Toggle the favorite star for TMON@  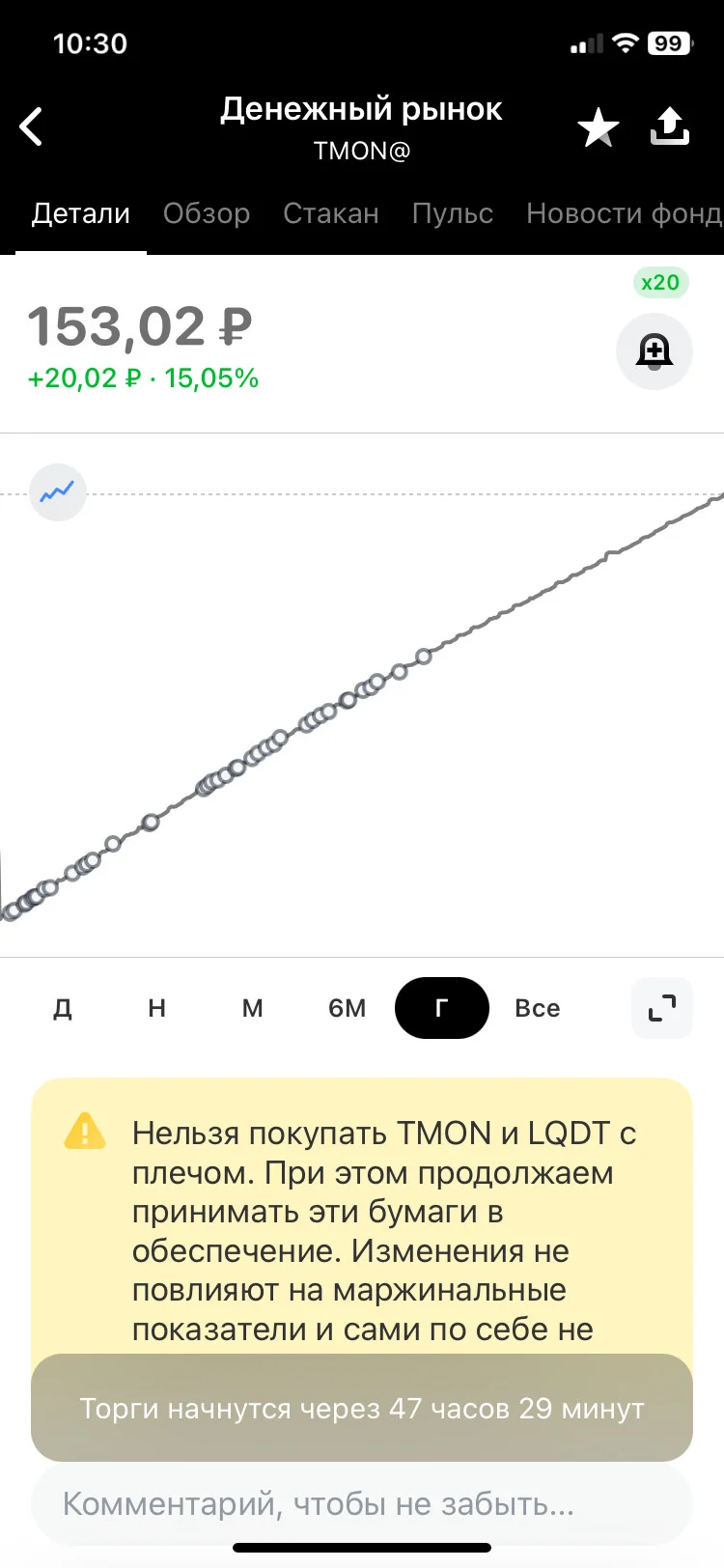tap(599, 127)
